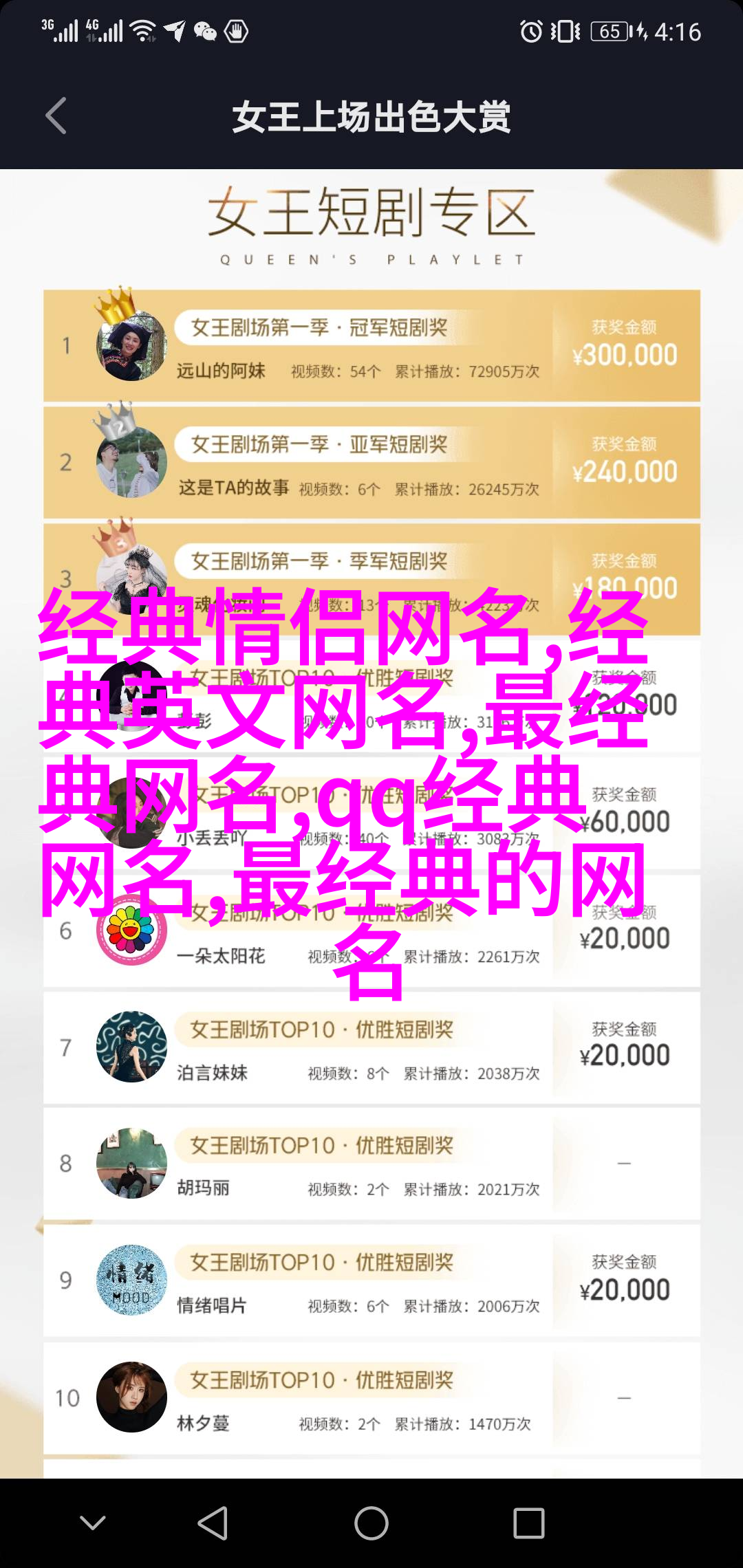Select the ranking row for 胡玛丽

(x=371, y=1164)
